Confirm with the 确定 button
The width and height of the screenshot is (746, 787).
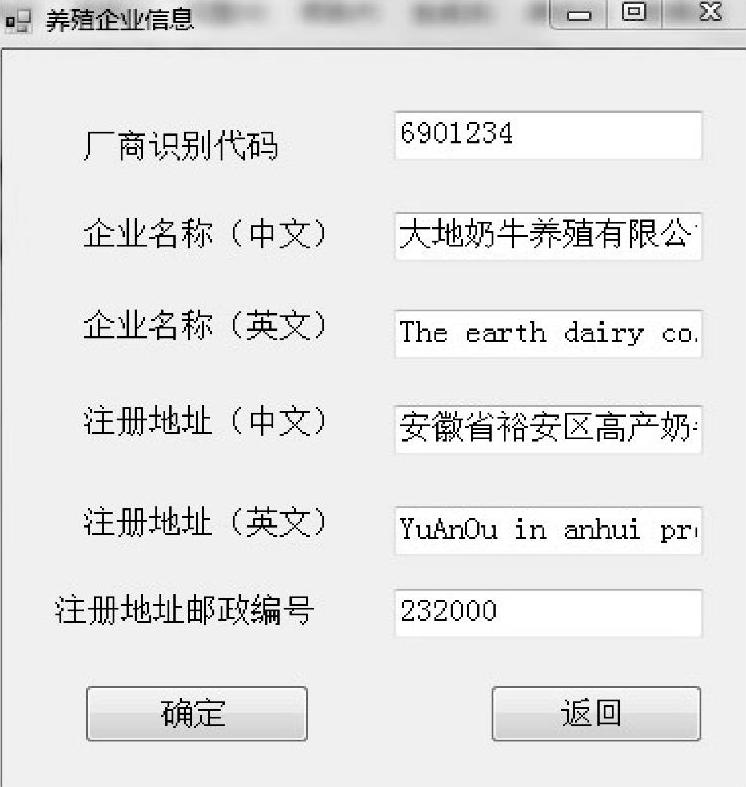tap(196, 714)
